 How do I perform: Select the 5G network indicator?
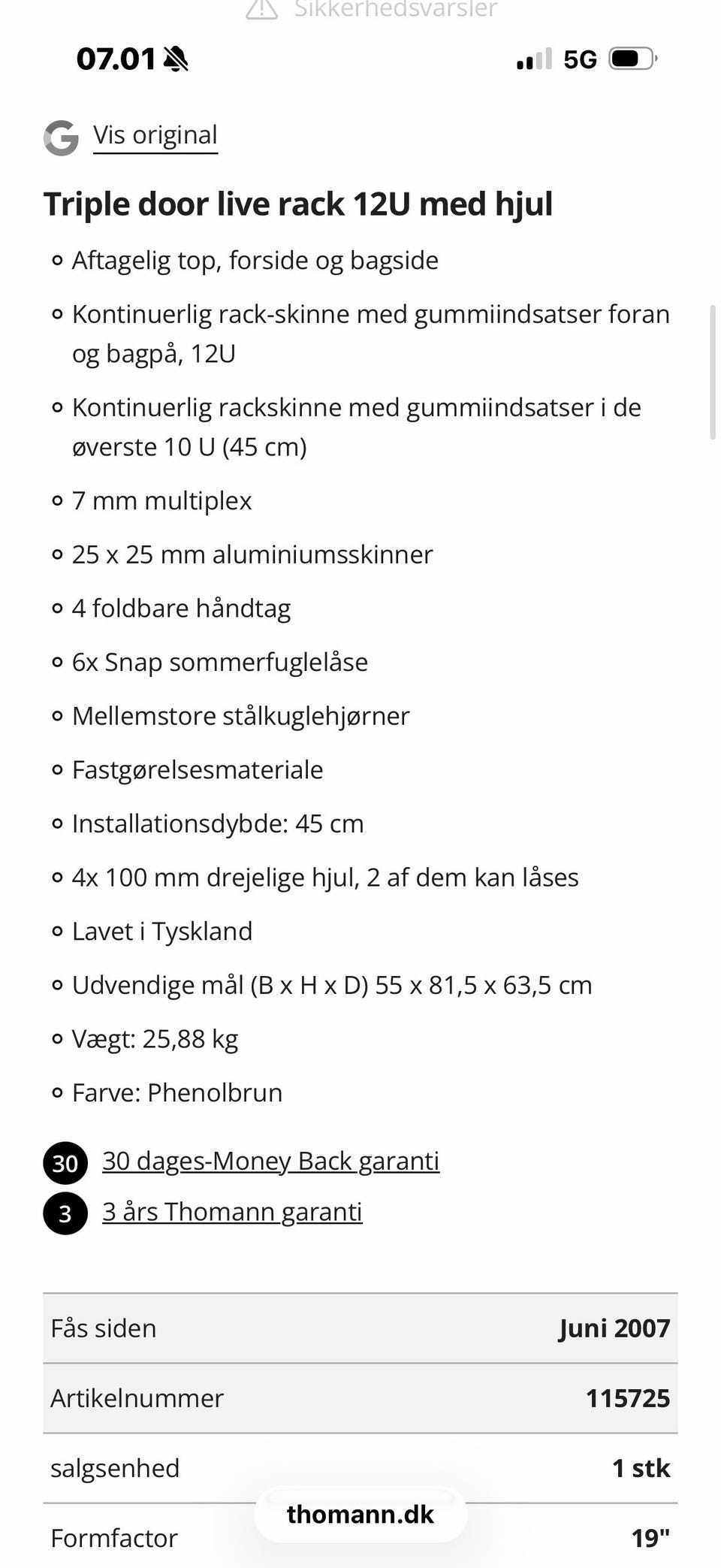580,59
